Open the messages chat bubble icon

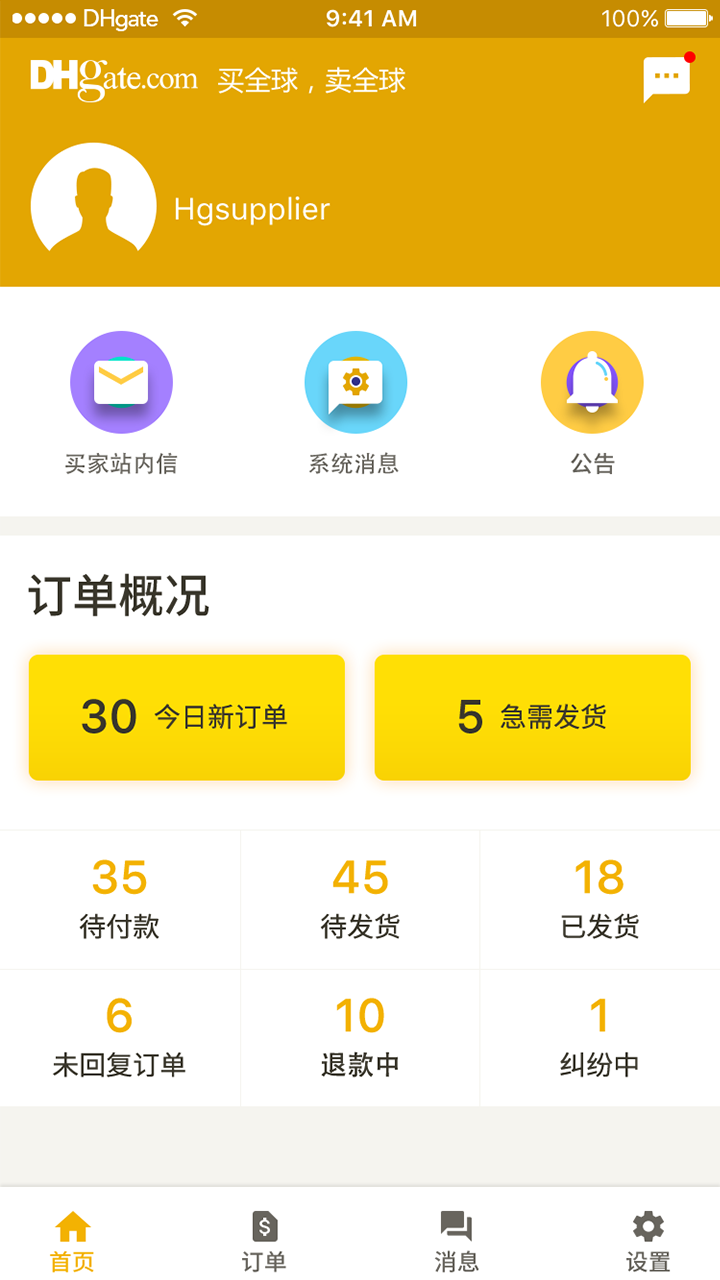(667, 78)
